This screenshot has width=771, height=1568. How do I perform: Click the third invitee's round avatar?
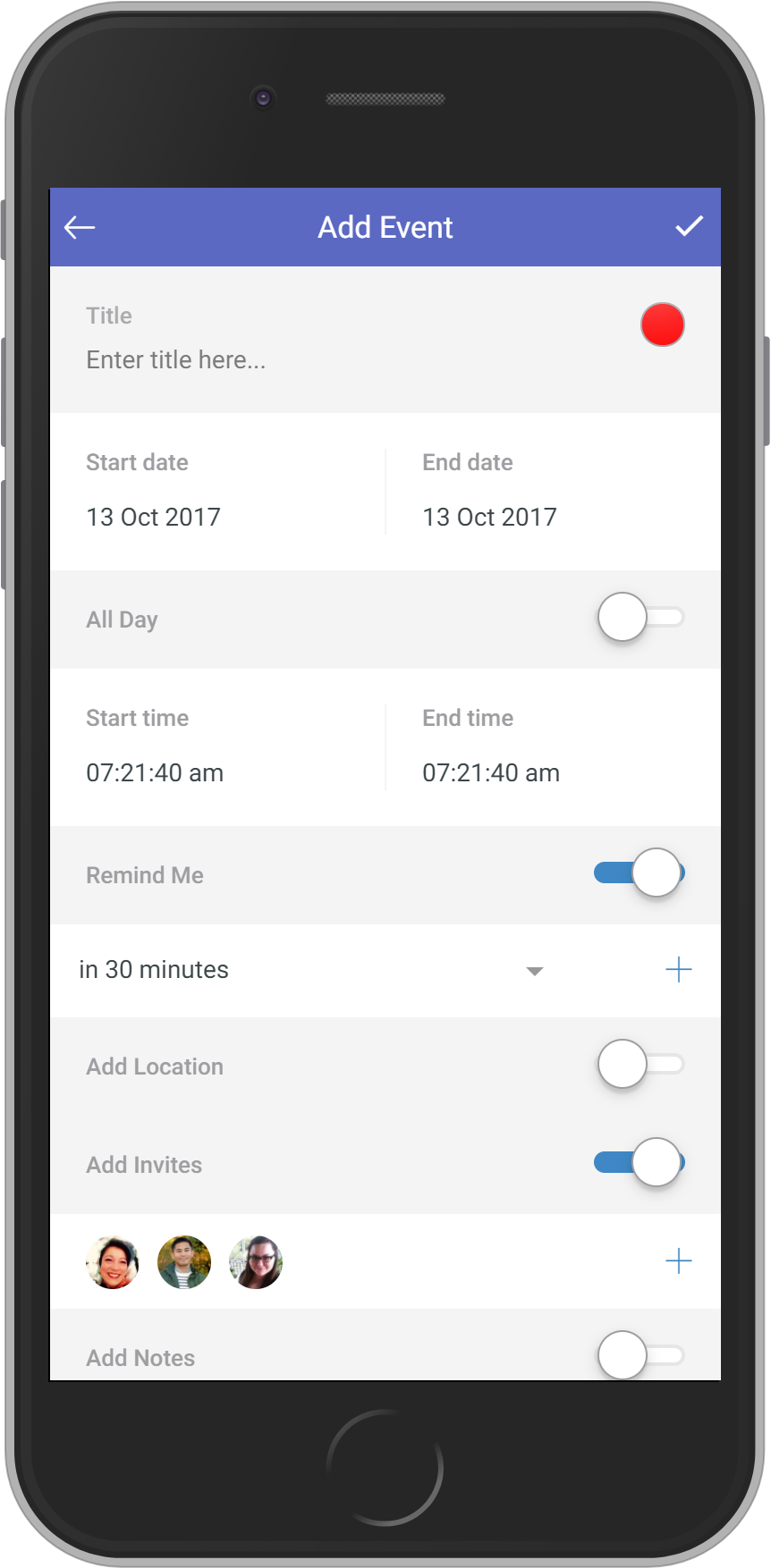tap(255, 1261)
